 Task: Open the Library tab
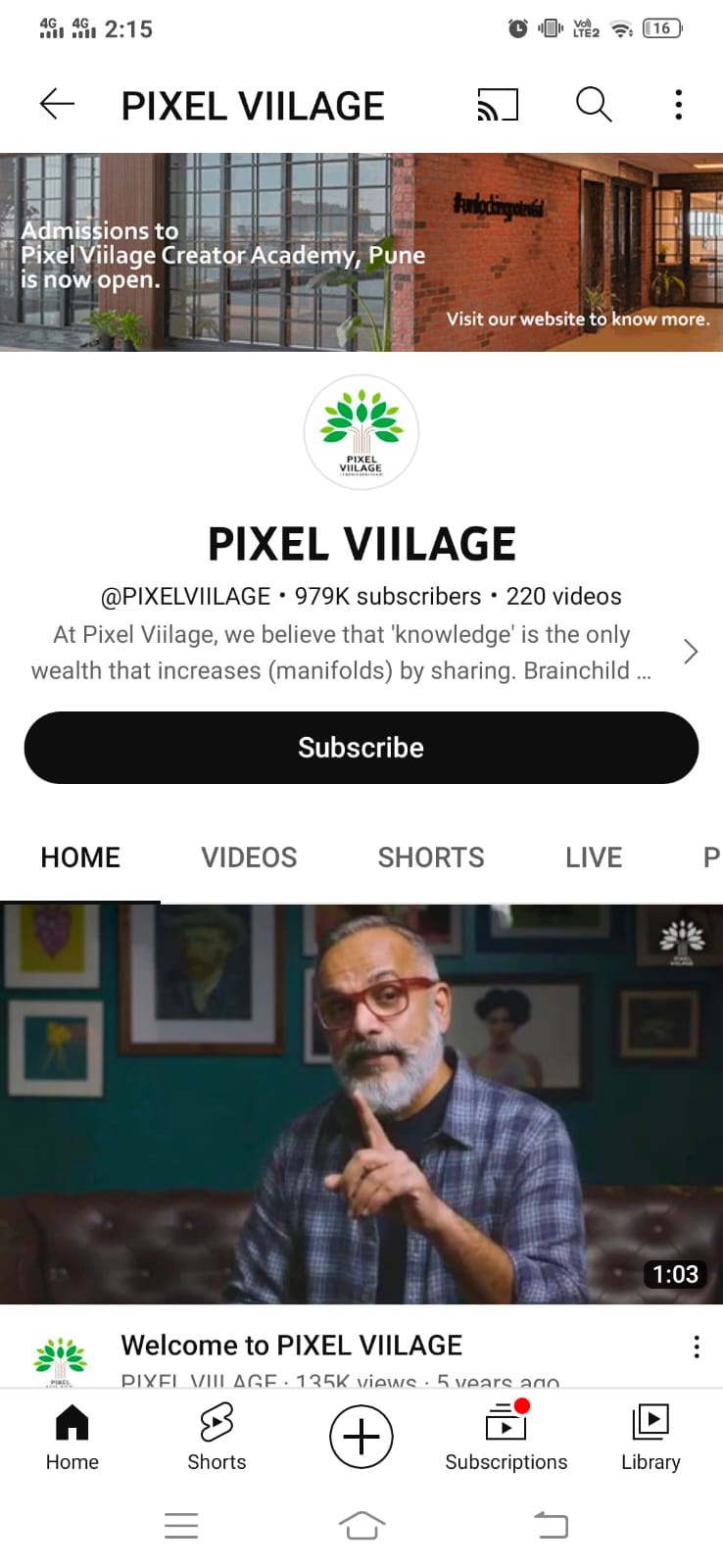click(x=651, y=1437)
